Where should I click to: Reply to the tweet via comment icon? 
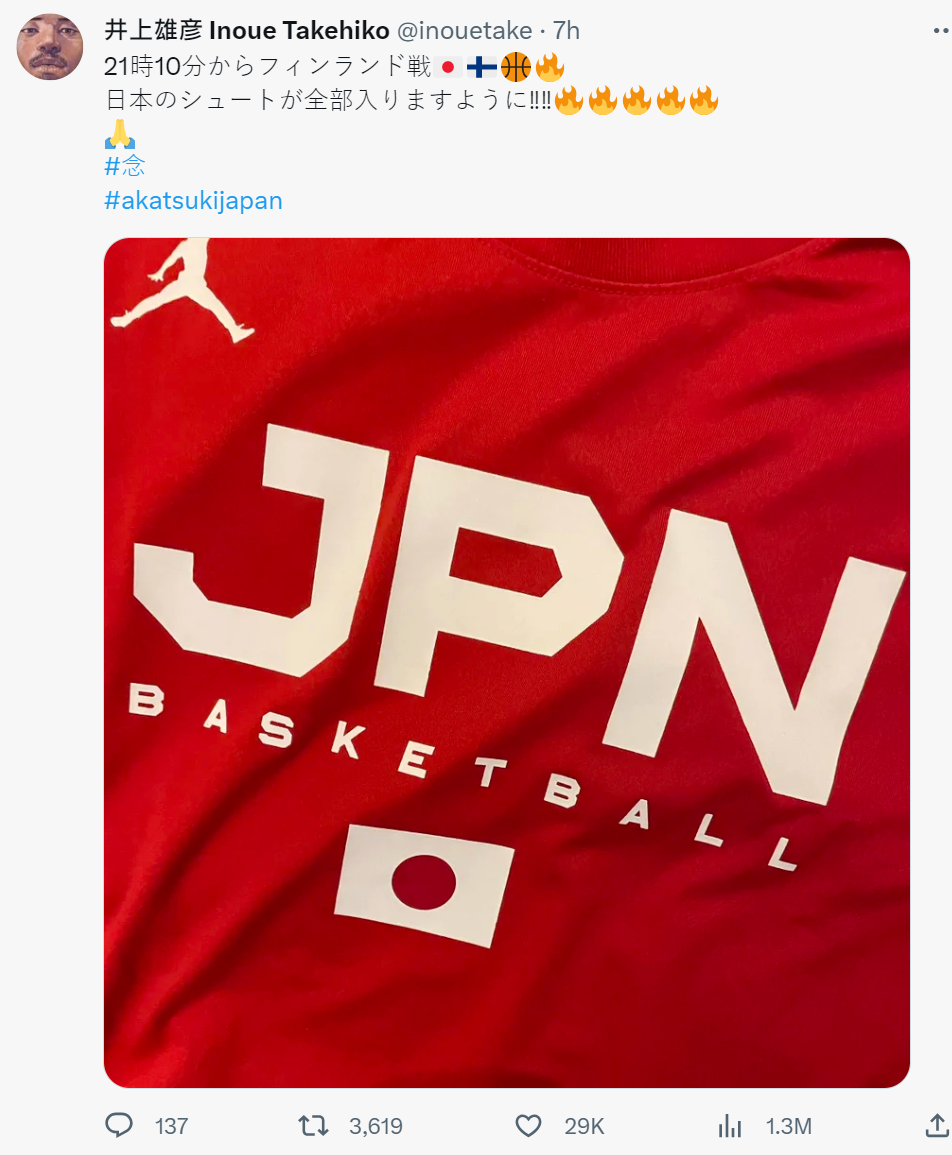[x=119, y=1126]
